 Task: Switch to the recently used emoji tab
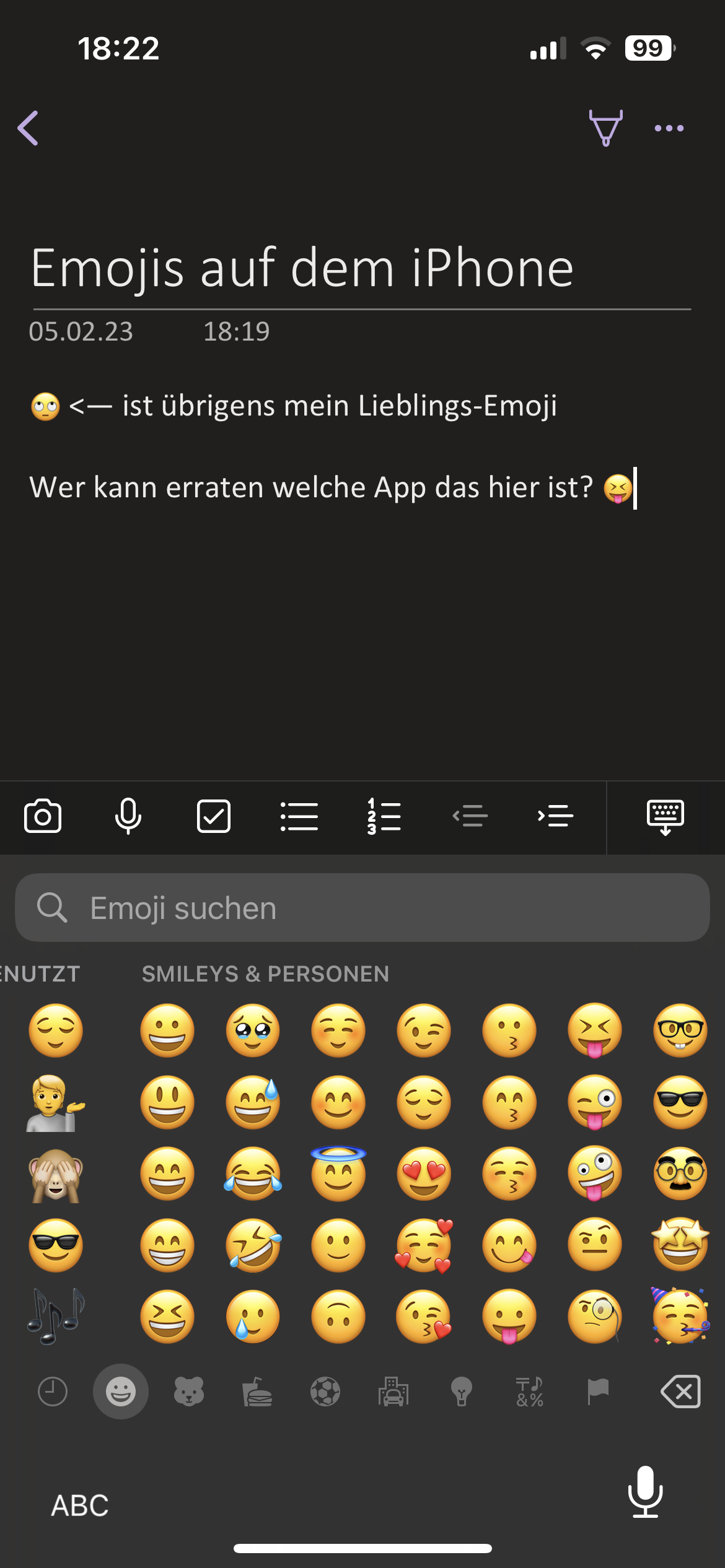[53, 1392]
